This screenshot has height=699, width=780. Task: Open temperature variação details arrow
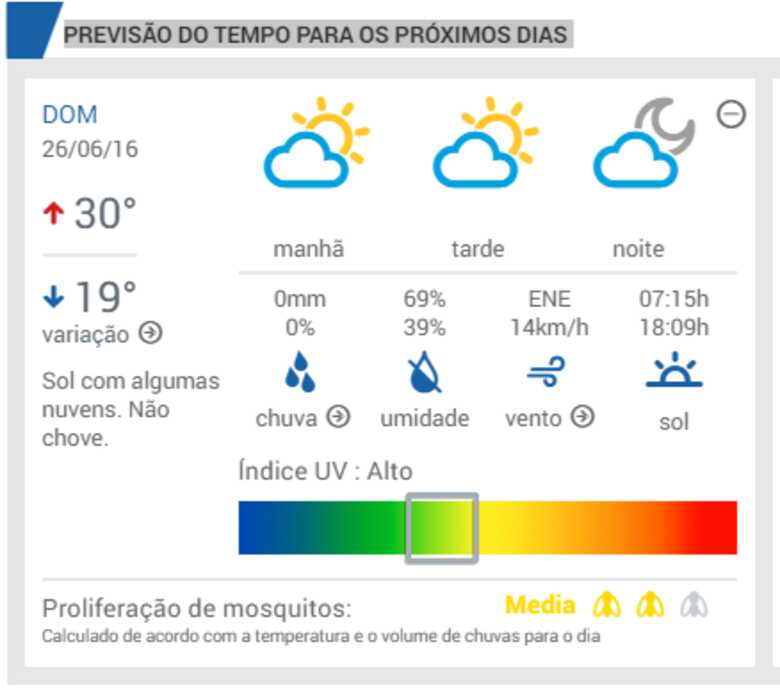coord(150,333)
